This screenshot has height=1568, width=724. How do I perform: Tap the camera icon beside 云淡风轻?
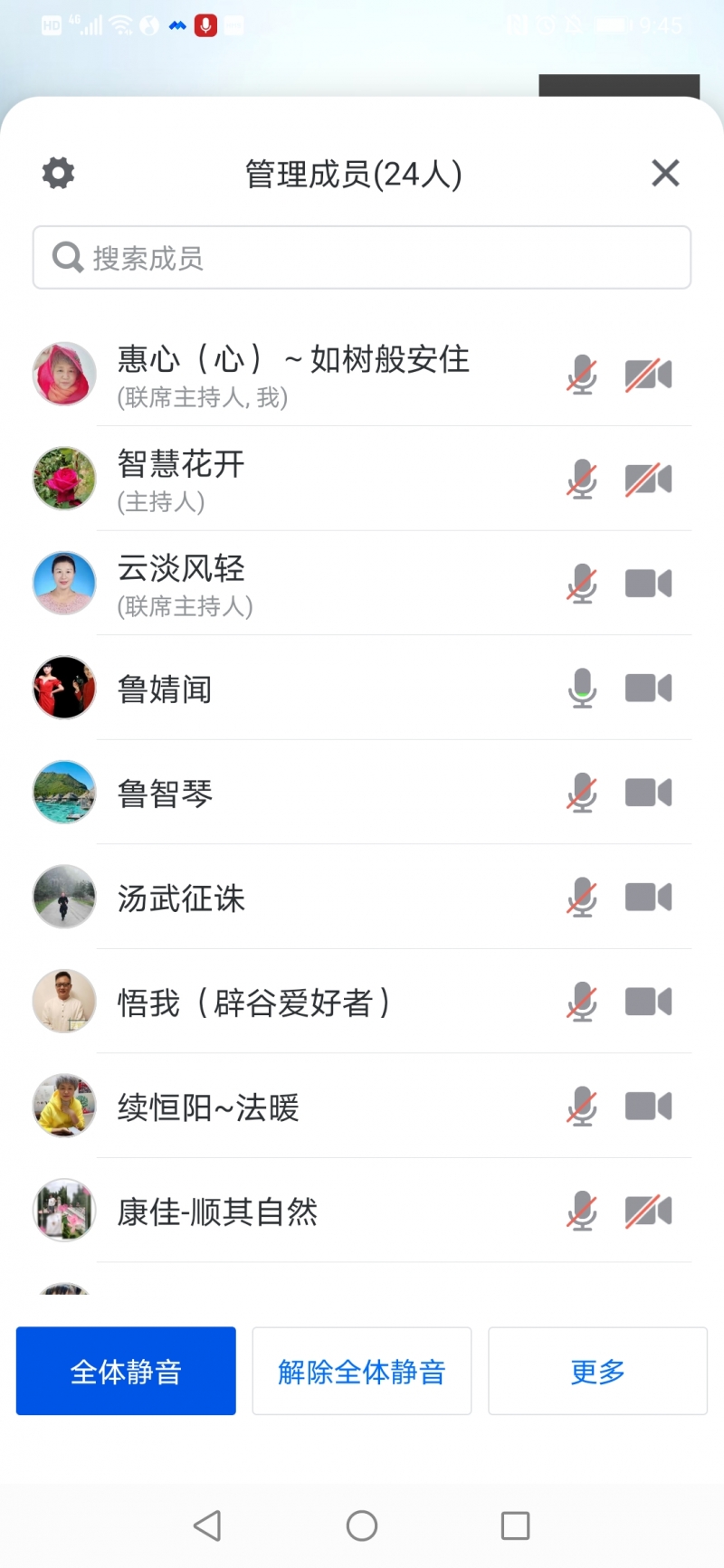click(648, 584)
